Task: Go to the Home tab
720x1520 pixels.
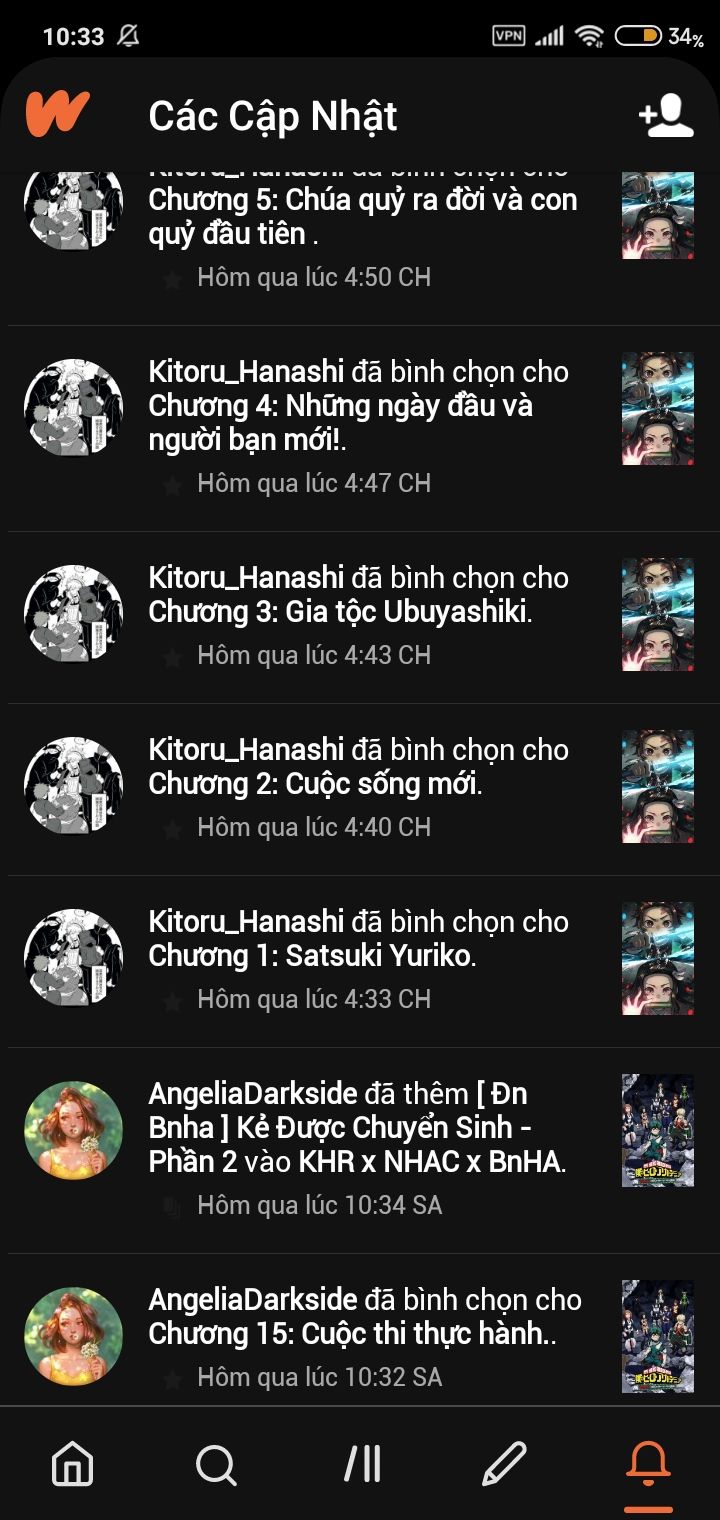Action: (x=72, y=1465)
